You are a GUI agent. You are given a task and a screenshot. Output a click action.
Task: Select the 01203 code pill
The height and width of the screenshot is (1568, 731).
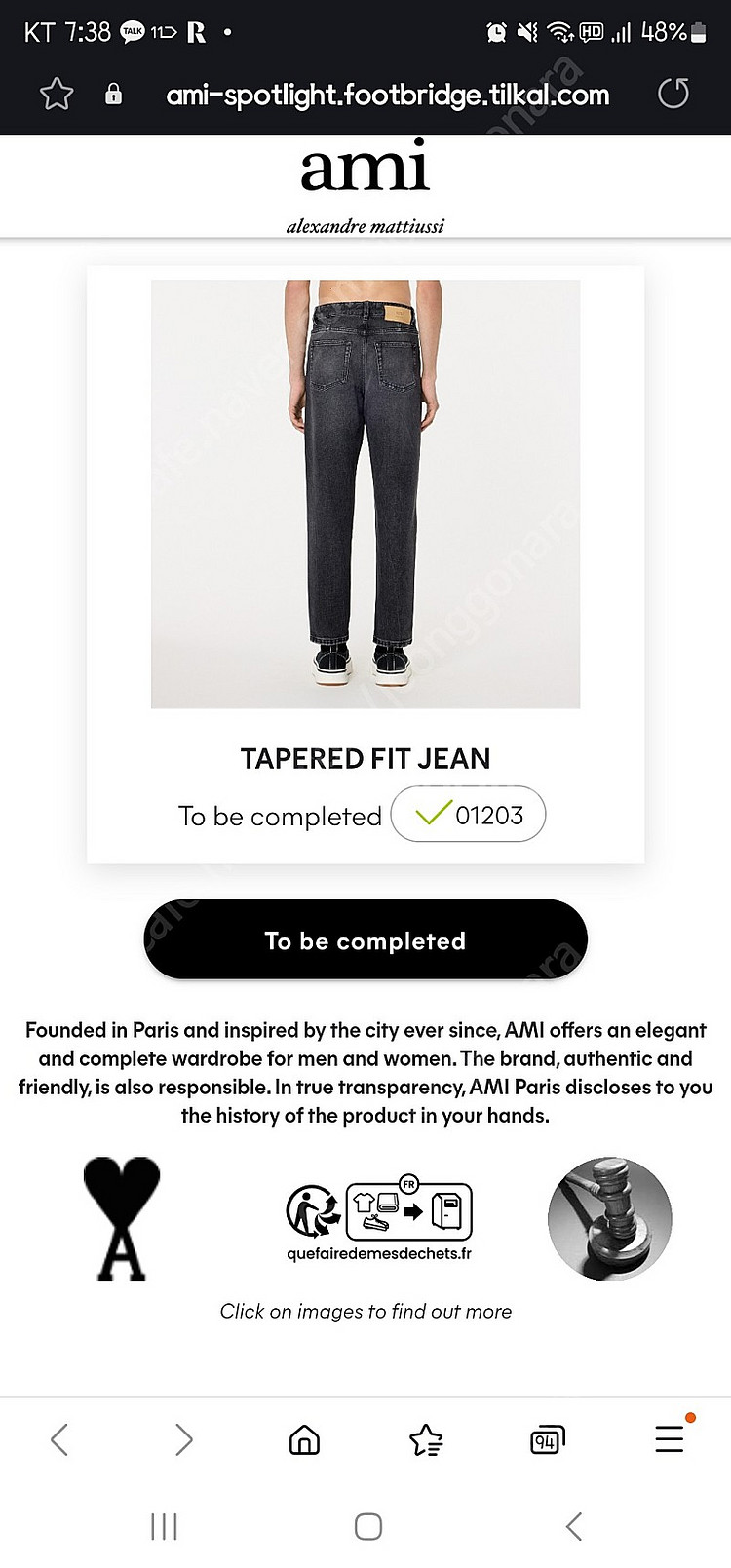tap(468, 815)
